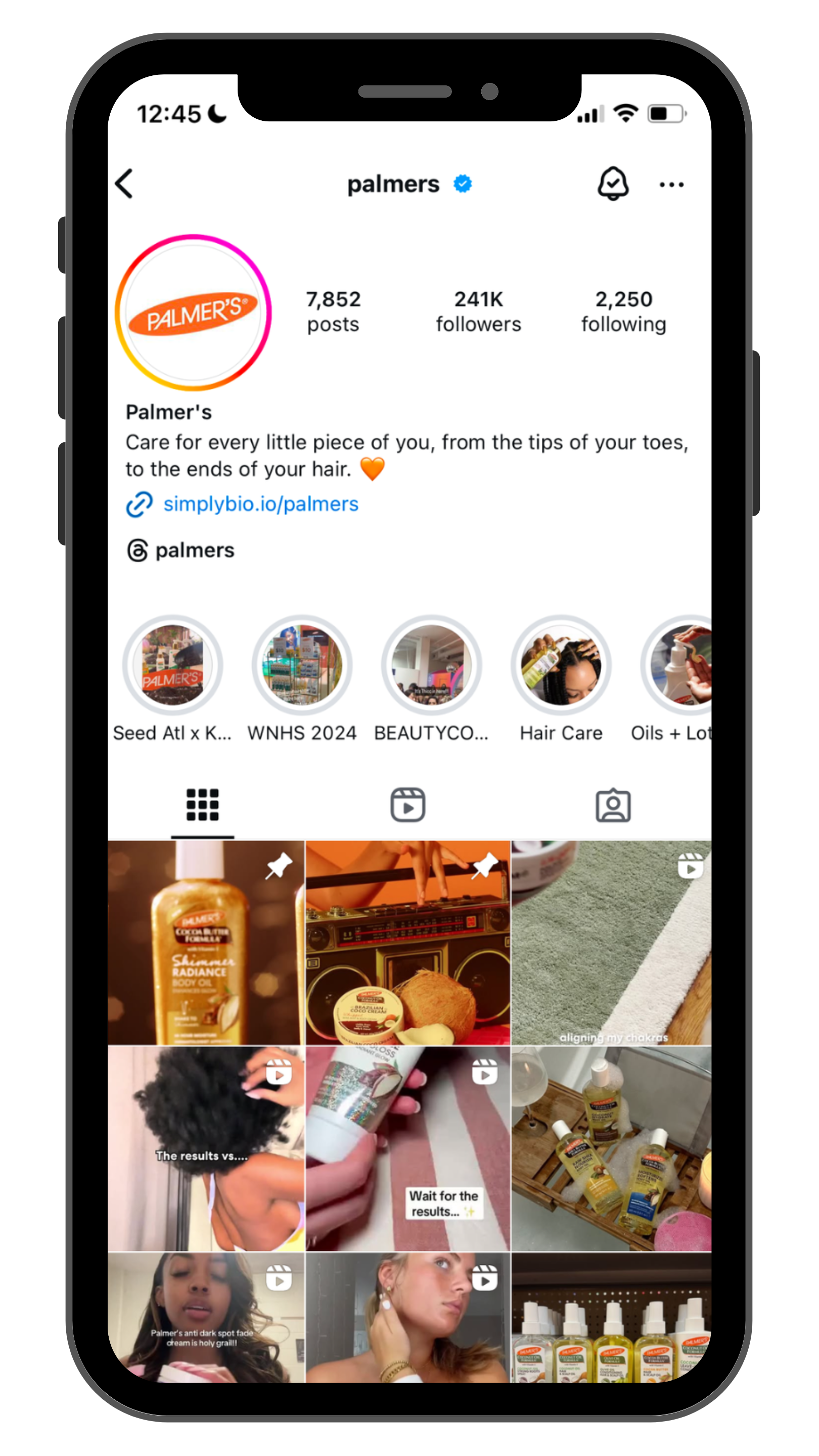Open the Seed Atl x K... highlight

(172, 665)
